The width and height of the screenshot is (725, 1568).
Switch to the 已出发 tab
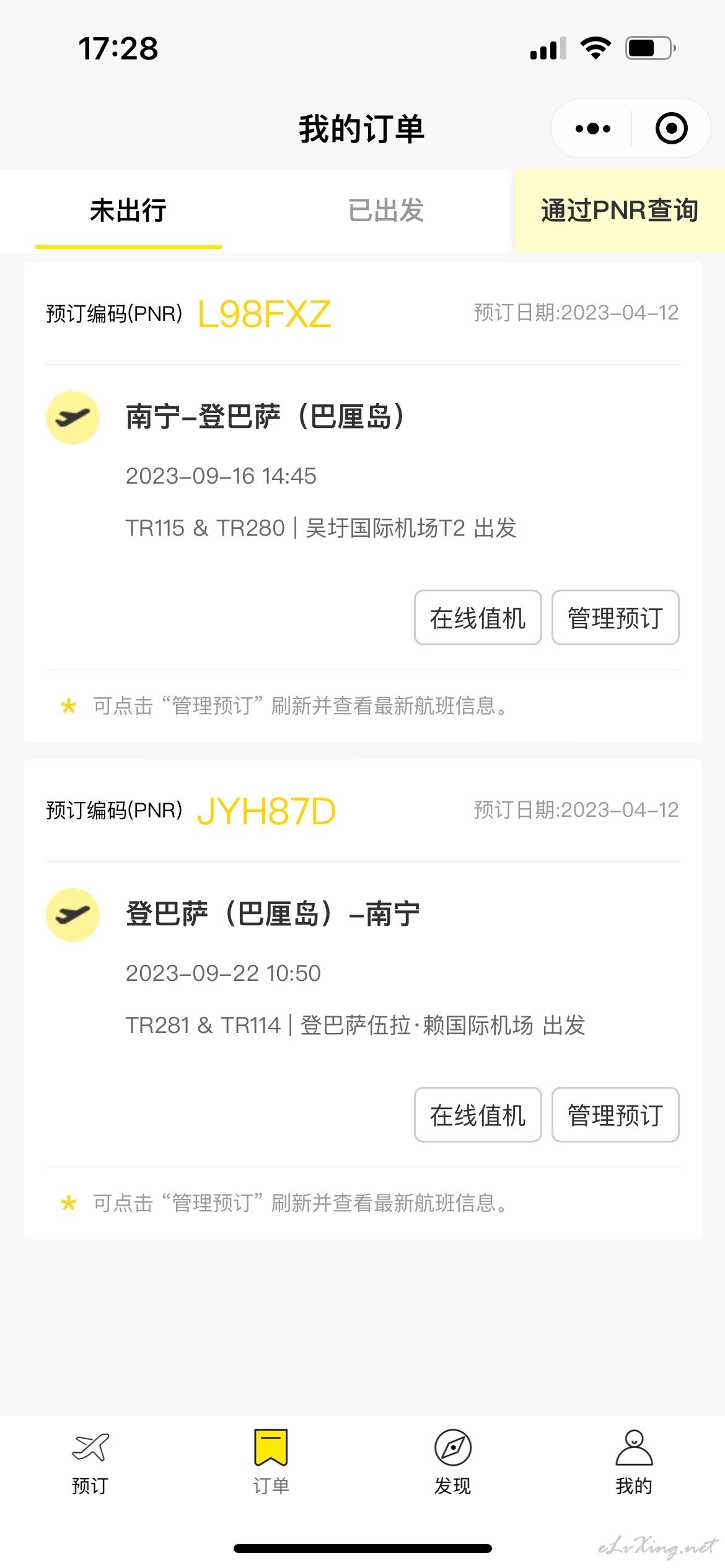pyautogui.click(x=385, y=211)
